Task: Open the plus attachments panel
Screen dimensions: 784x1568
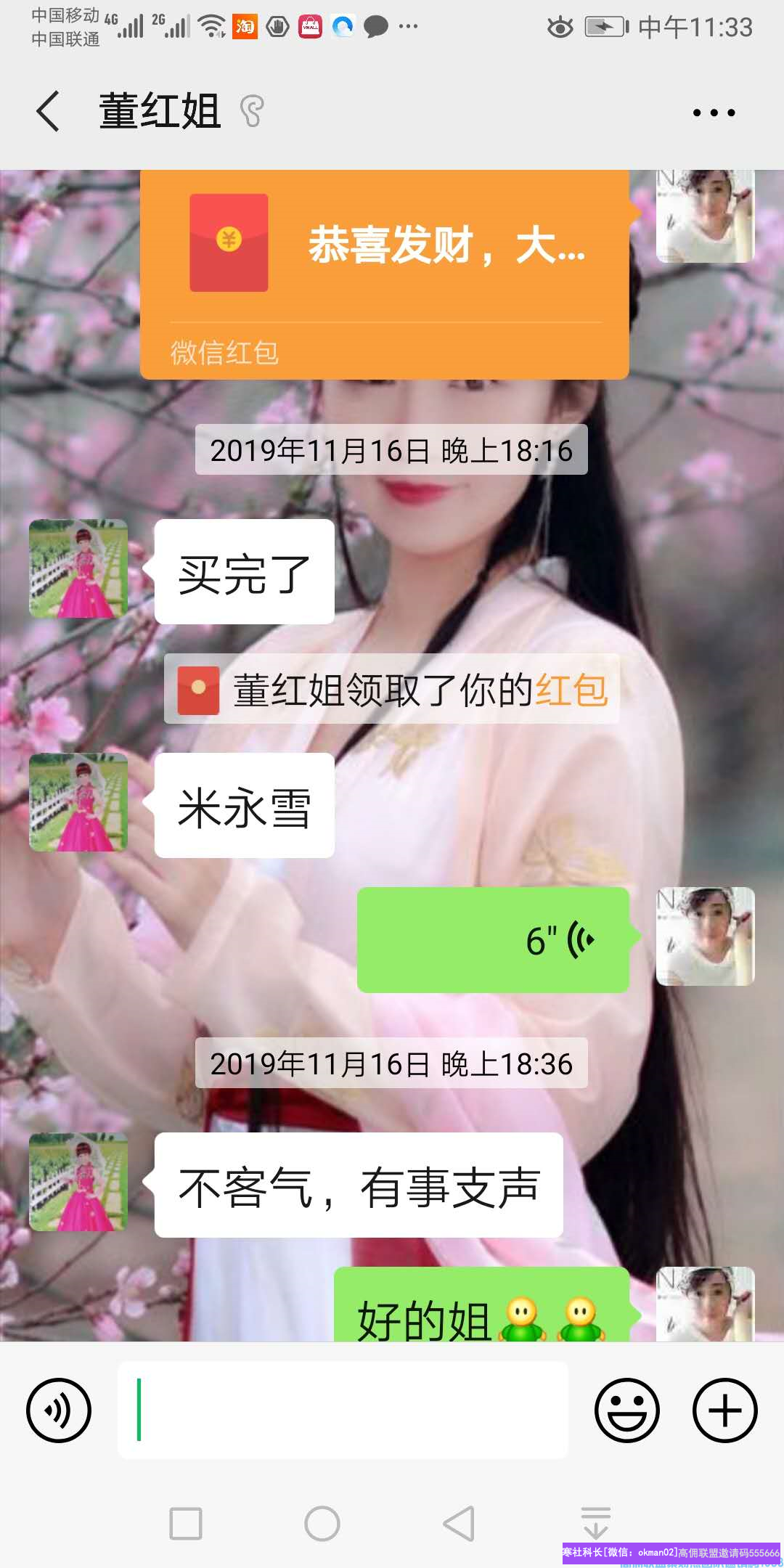Action: click(724, 1410)
